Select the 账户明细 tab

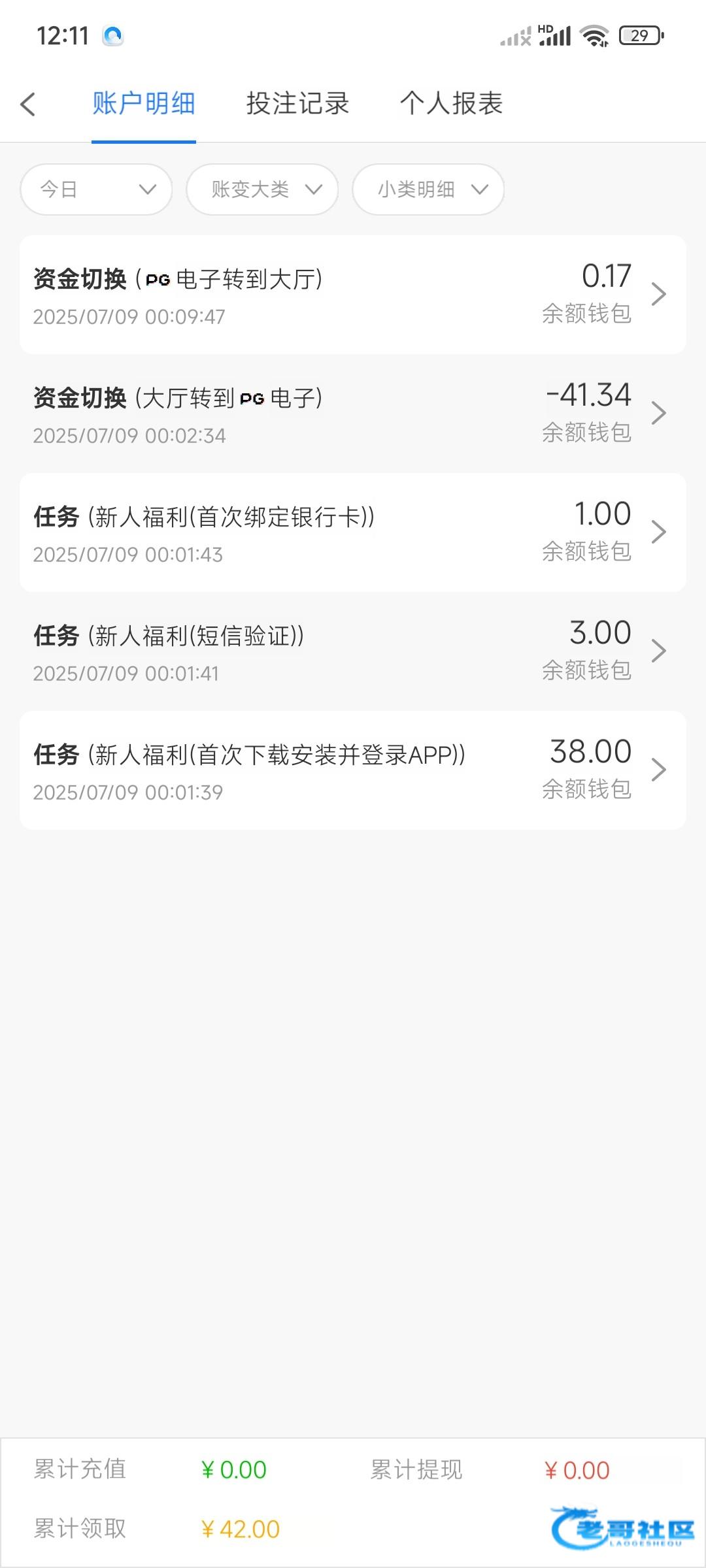(x=144, y=103)
